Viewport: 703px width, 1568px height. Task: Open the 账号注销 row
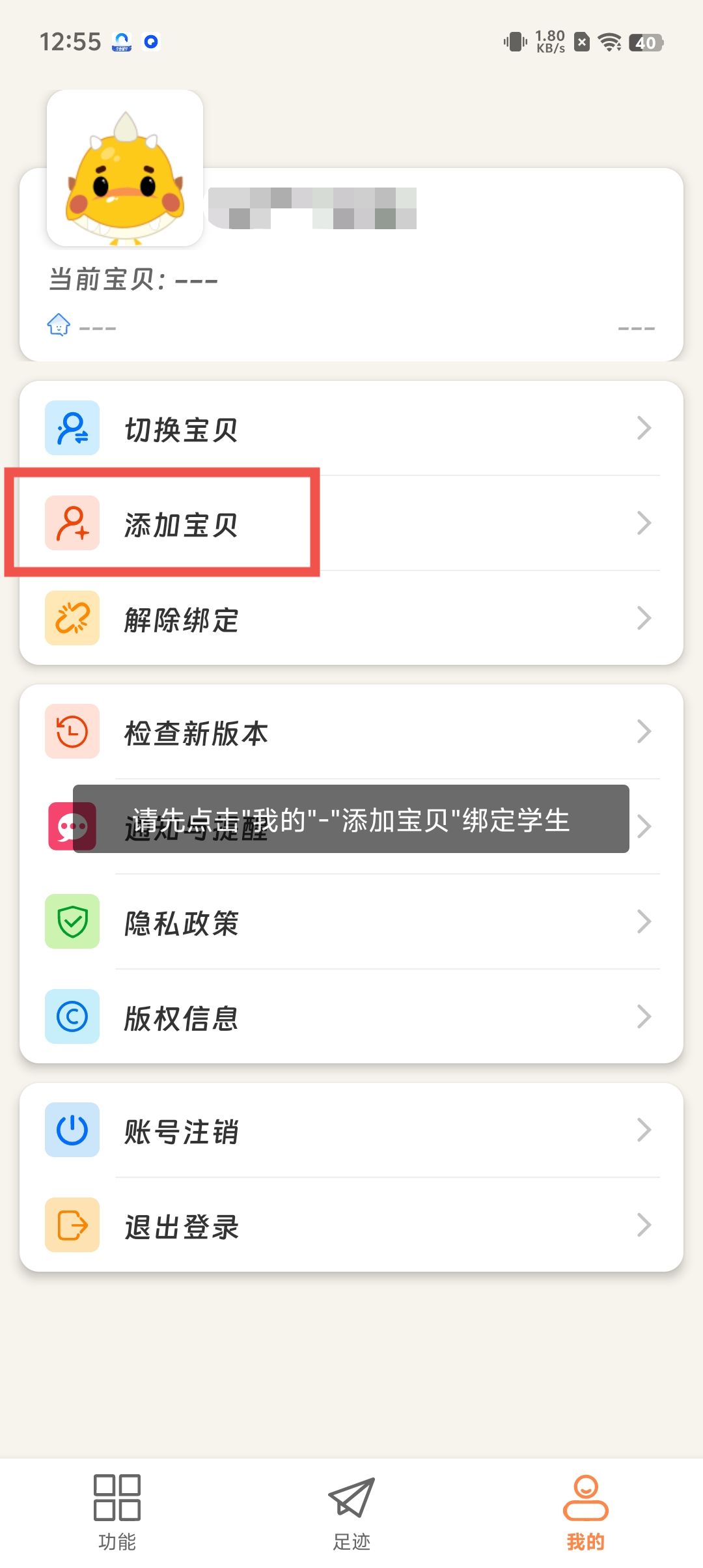click(351, 1130)
